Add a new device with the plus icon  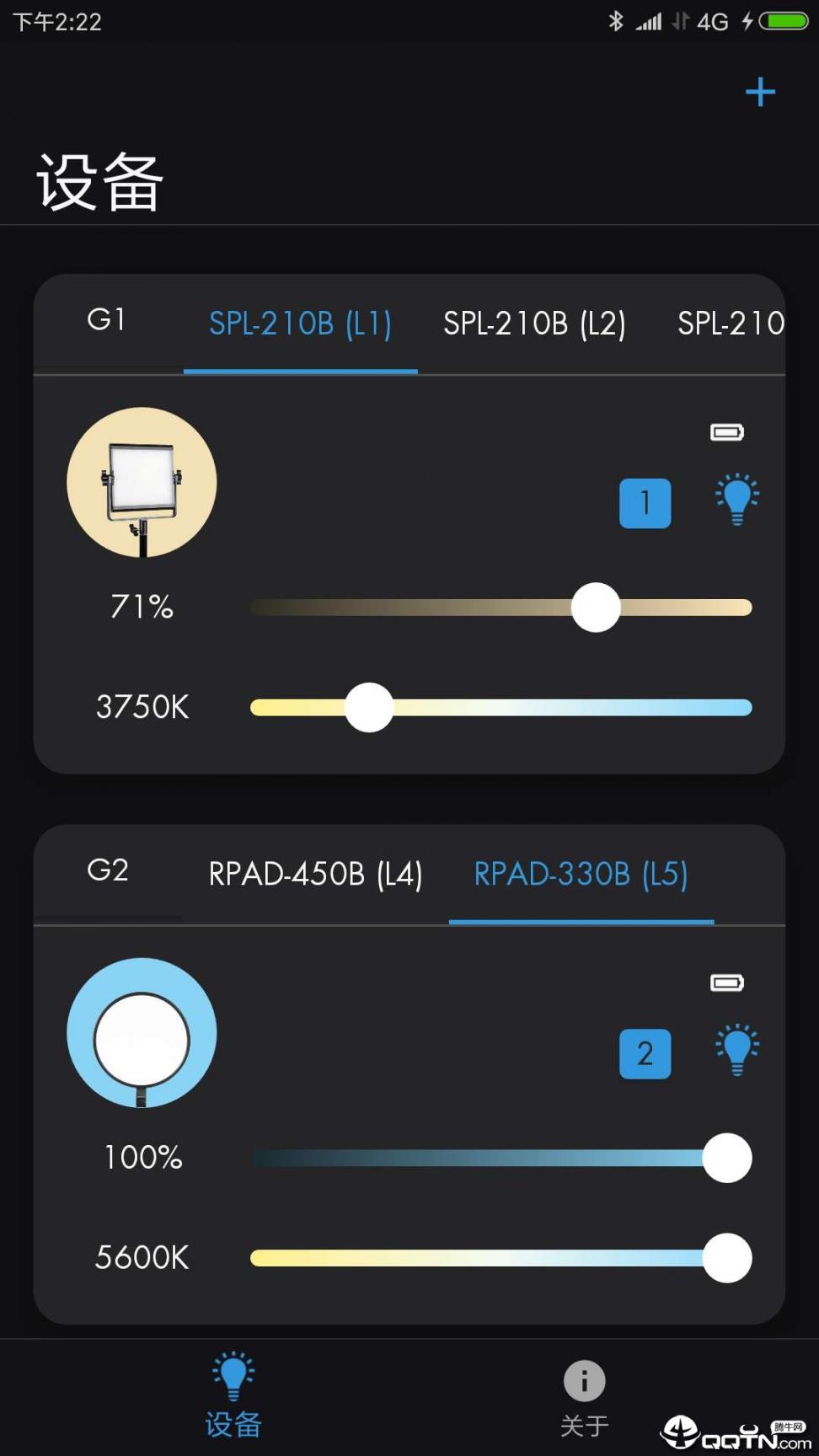tap(760, 92)
